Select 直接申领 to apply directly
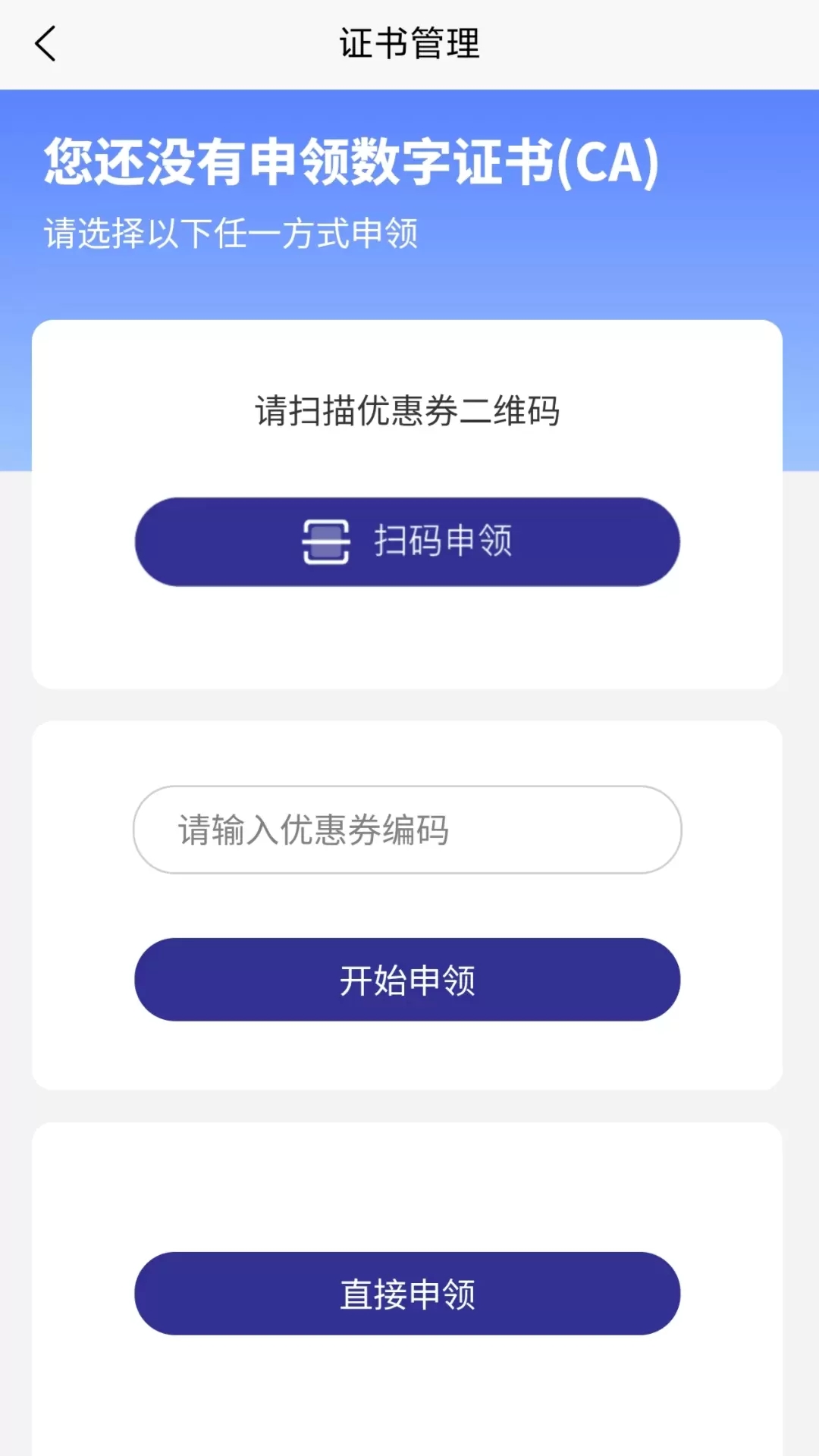The image size is (819, 1456). coord(407,1294)
